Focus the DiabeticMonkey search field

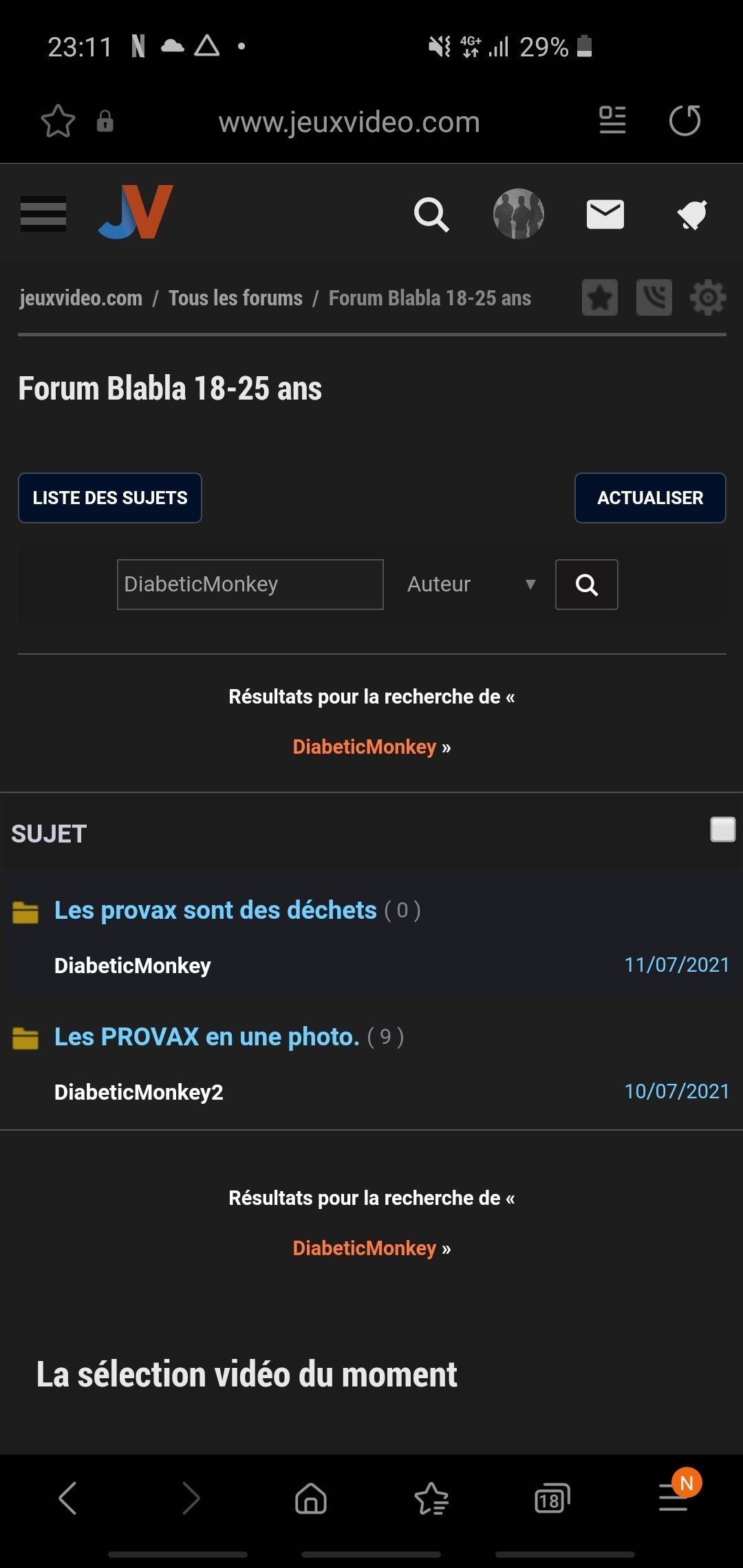click(x=250, y=585)
